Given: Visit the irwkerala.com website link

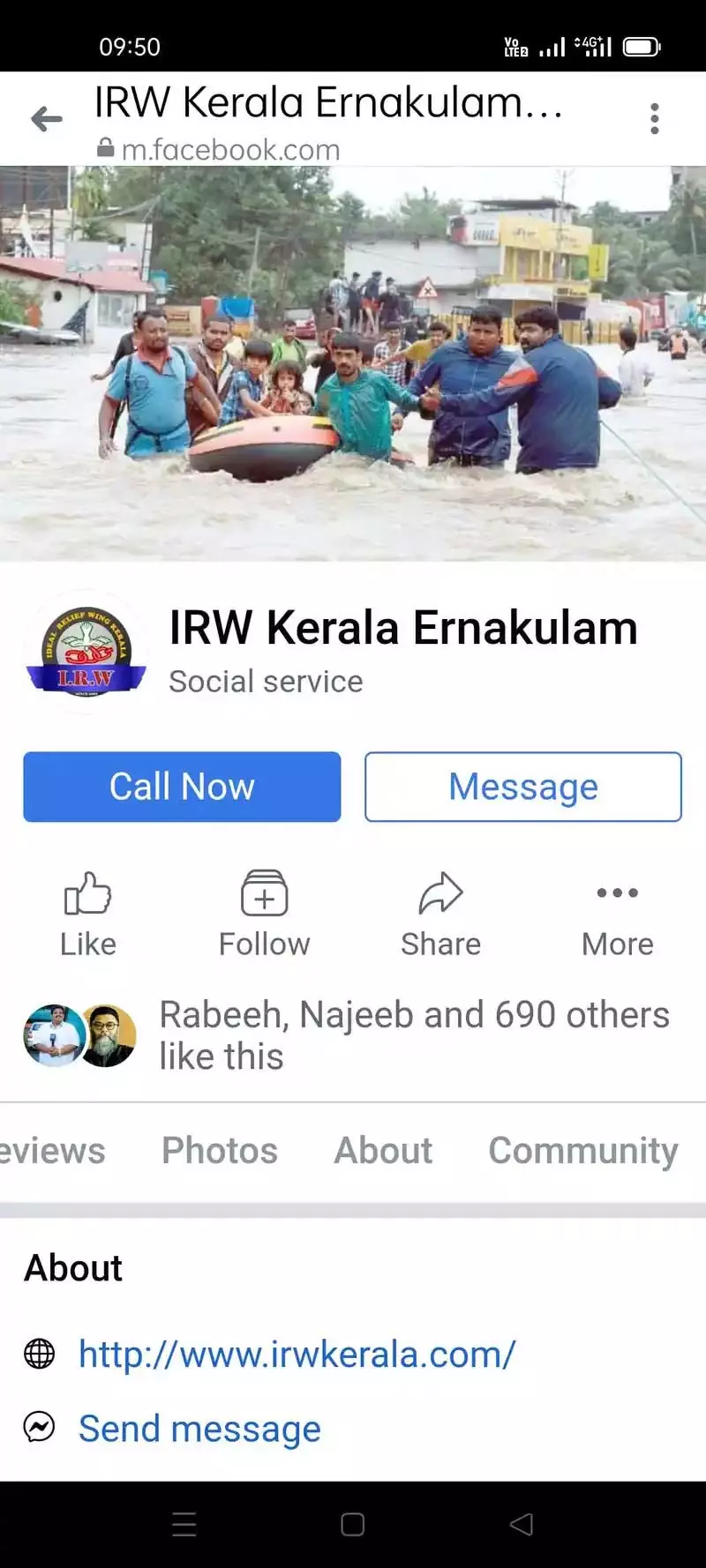Looking at the screenshot, I should [297, 1354].
